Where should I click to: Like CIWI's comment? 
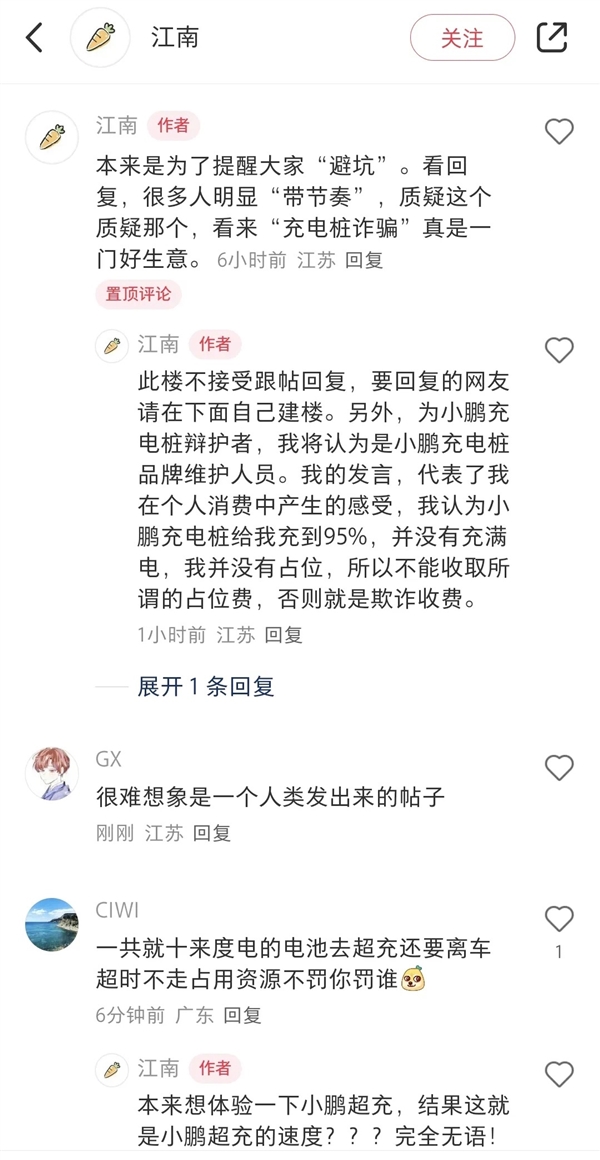click(559, 919)
